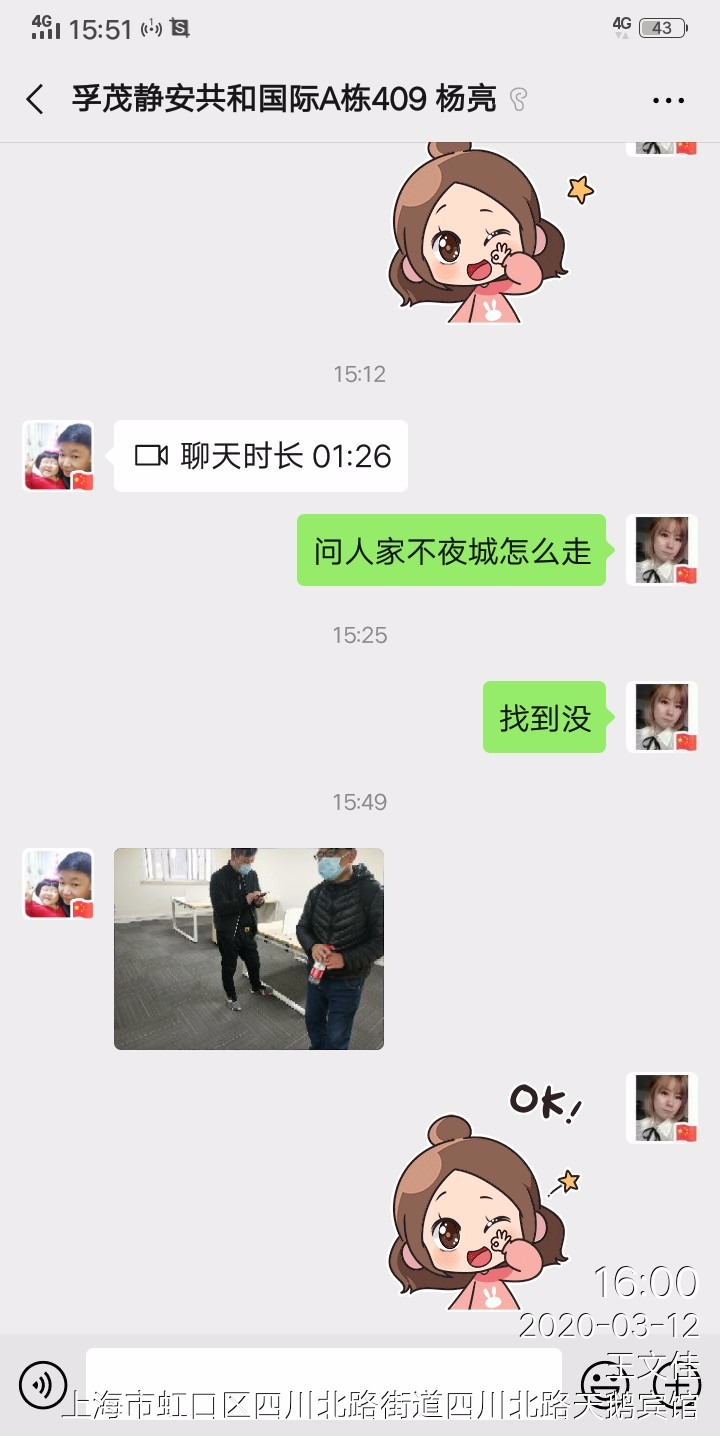
Task: Focus the message text field
Action: pos(323,1383)
